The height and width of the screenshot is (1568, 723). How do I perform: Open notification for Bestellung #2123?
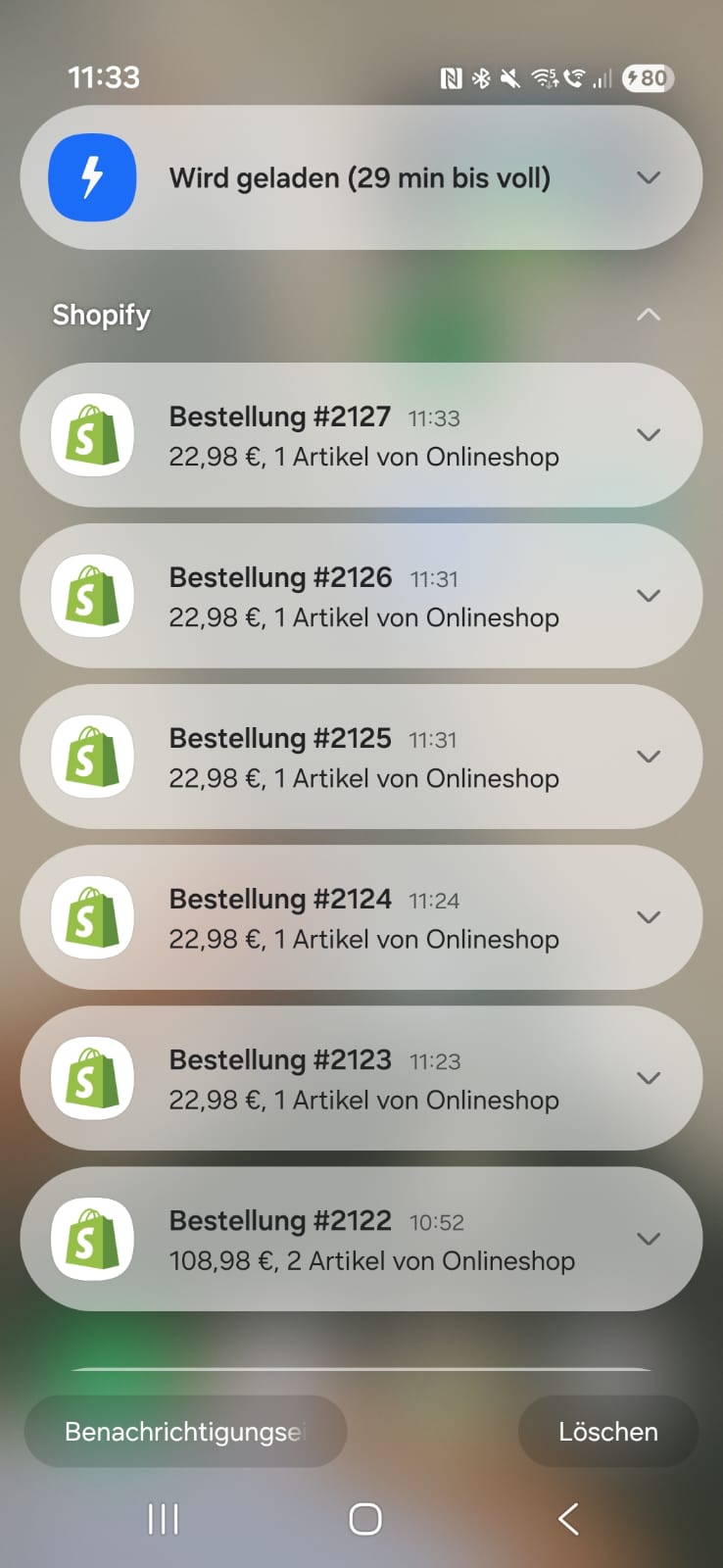(x=362, y=1079)
